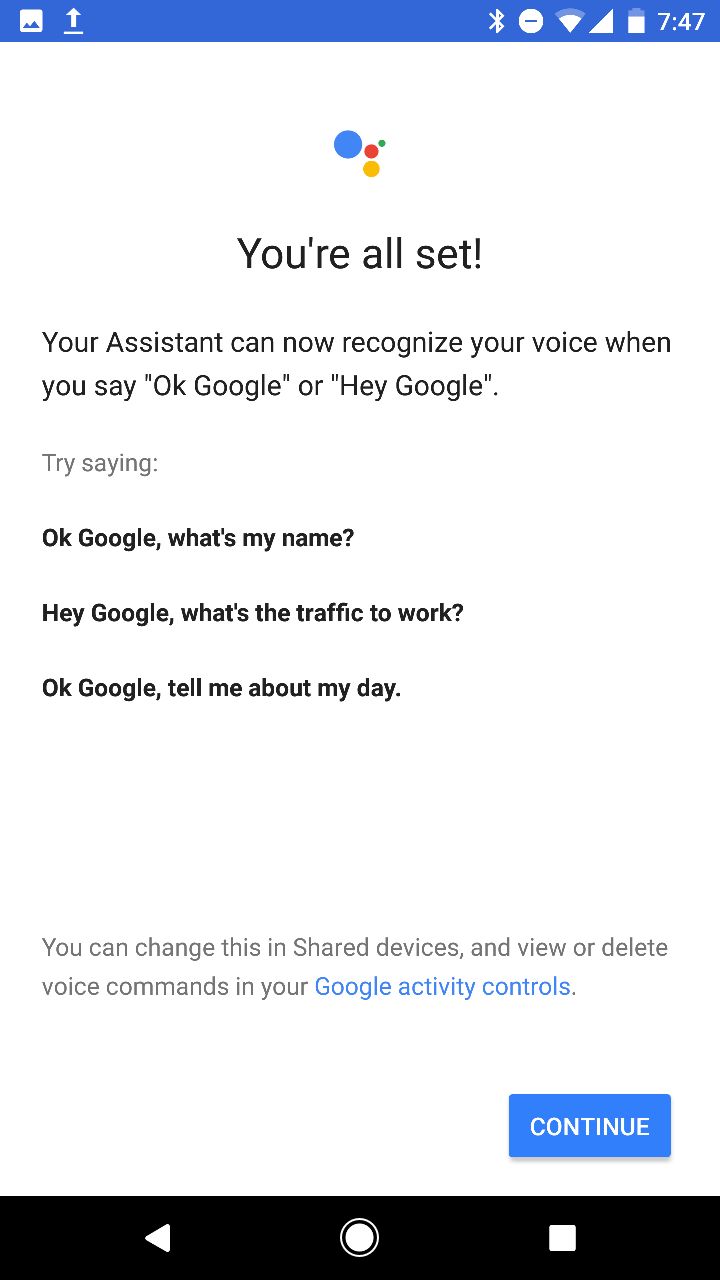Open recent apps from navigation bar
Viewport: 720px width, 1280px height.
tap(562, 1238)
